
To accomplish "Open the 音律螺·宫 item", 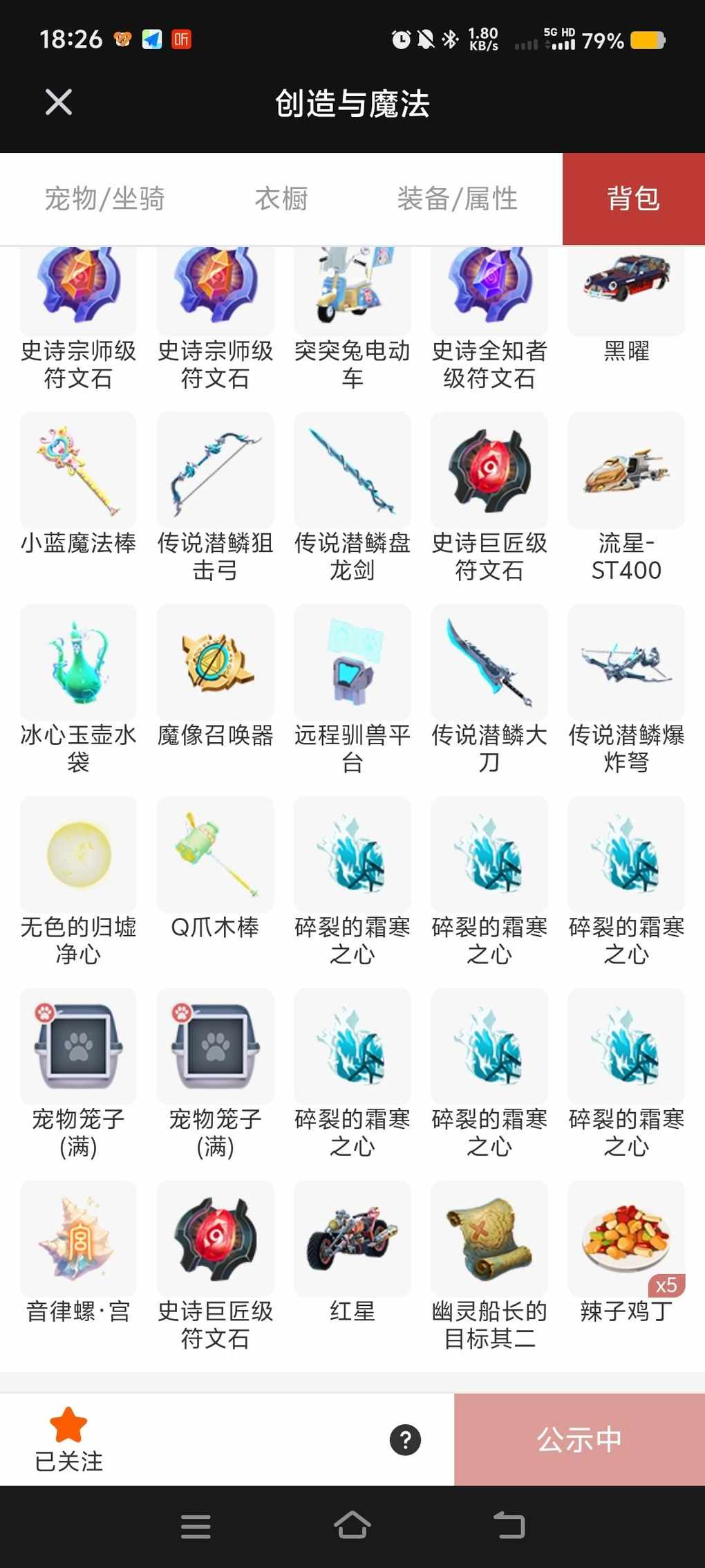I will (x=78, y=1239).
